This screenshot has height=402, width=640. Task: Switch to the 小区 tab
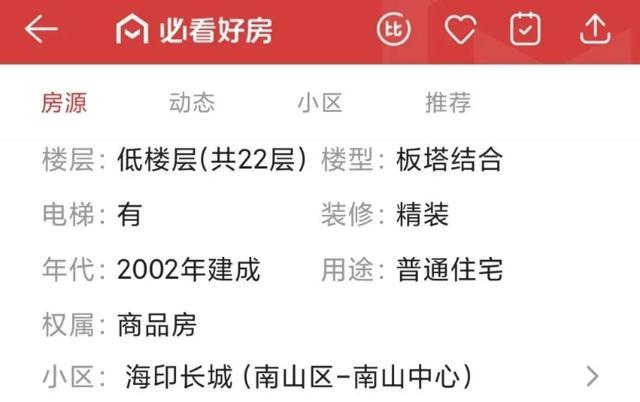[x=319, y=103]
